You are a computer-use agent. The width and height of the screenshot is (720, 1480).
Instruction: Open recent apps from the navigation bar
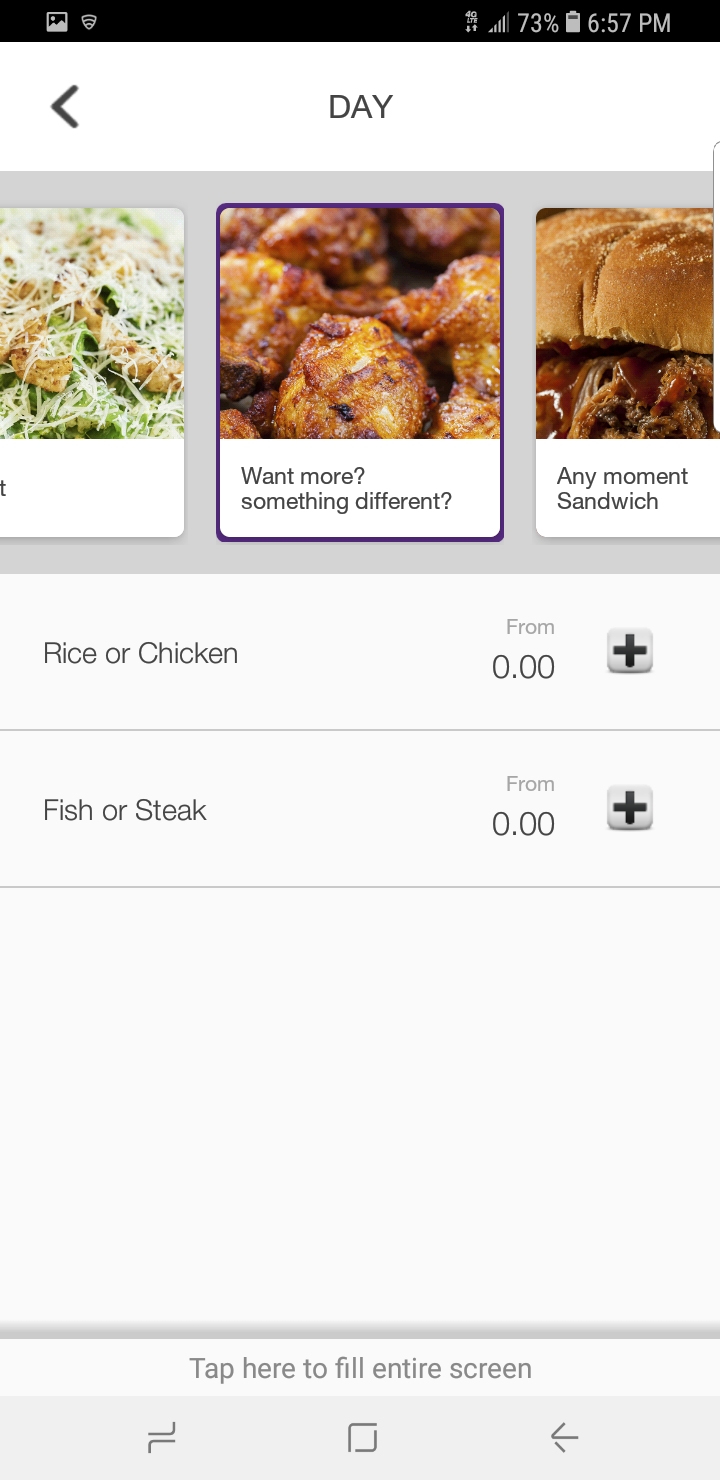click(162, 1438)
